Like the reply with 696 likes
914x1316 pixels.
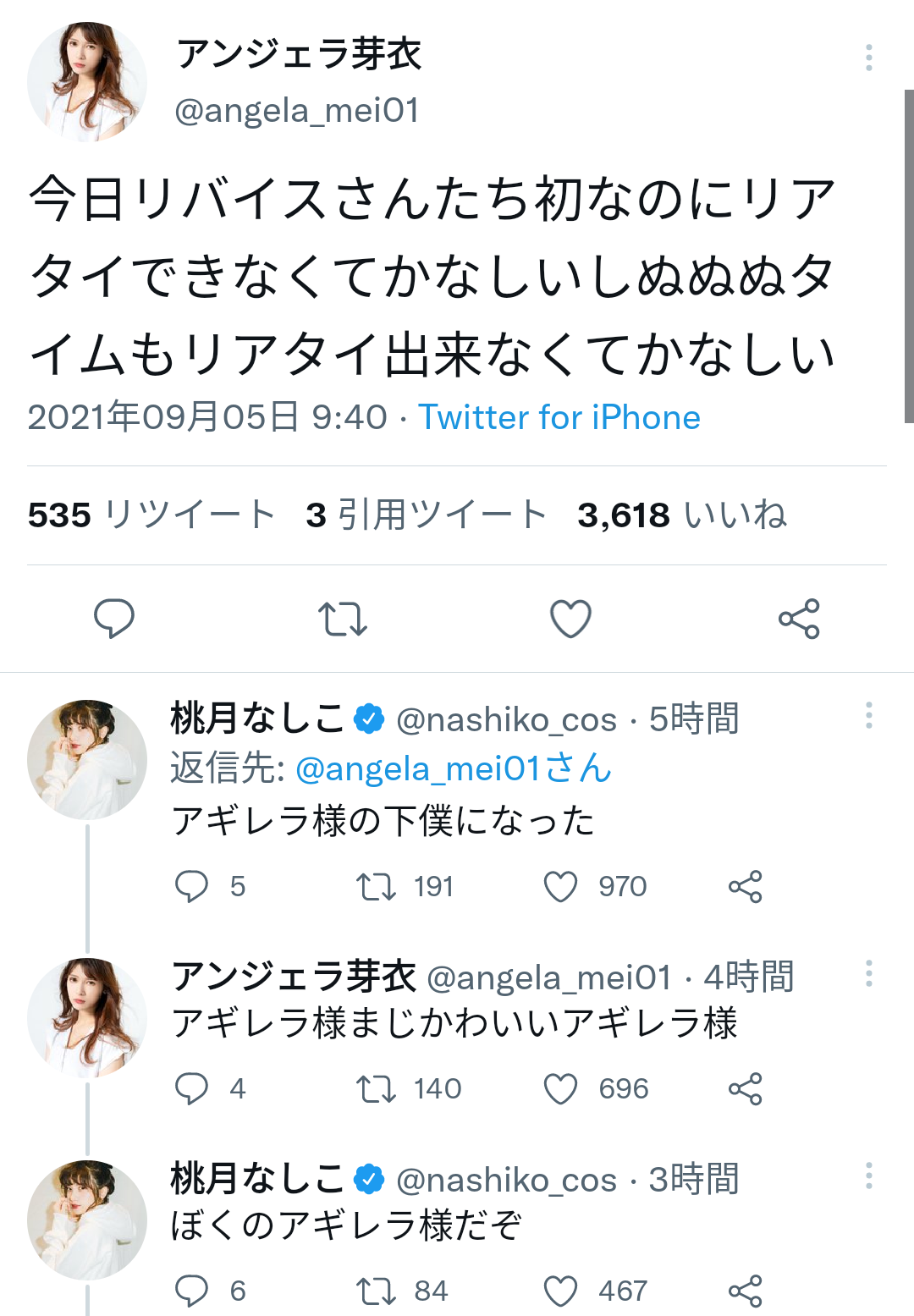click(560, 1089)
